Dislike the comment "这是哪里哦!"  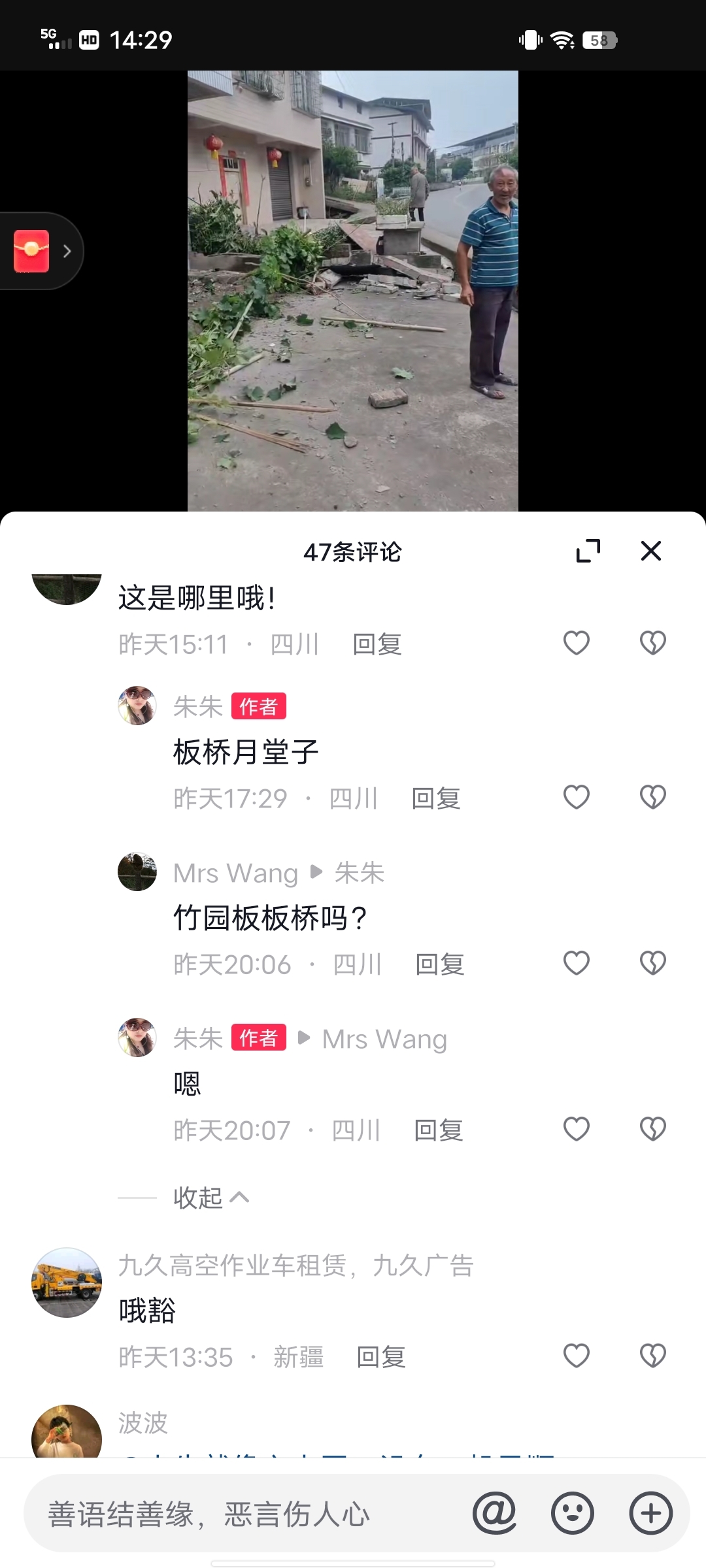pos(652,643)
